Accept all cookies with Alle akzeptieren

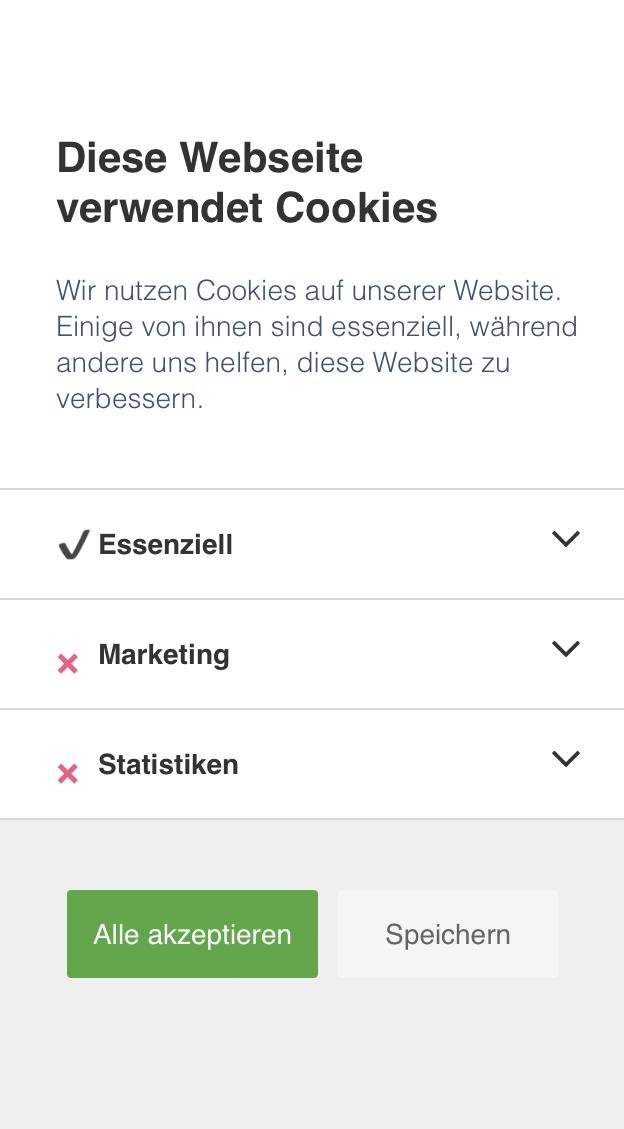192,934
